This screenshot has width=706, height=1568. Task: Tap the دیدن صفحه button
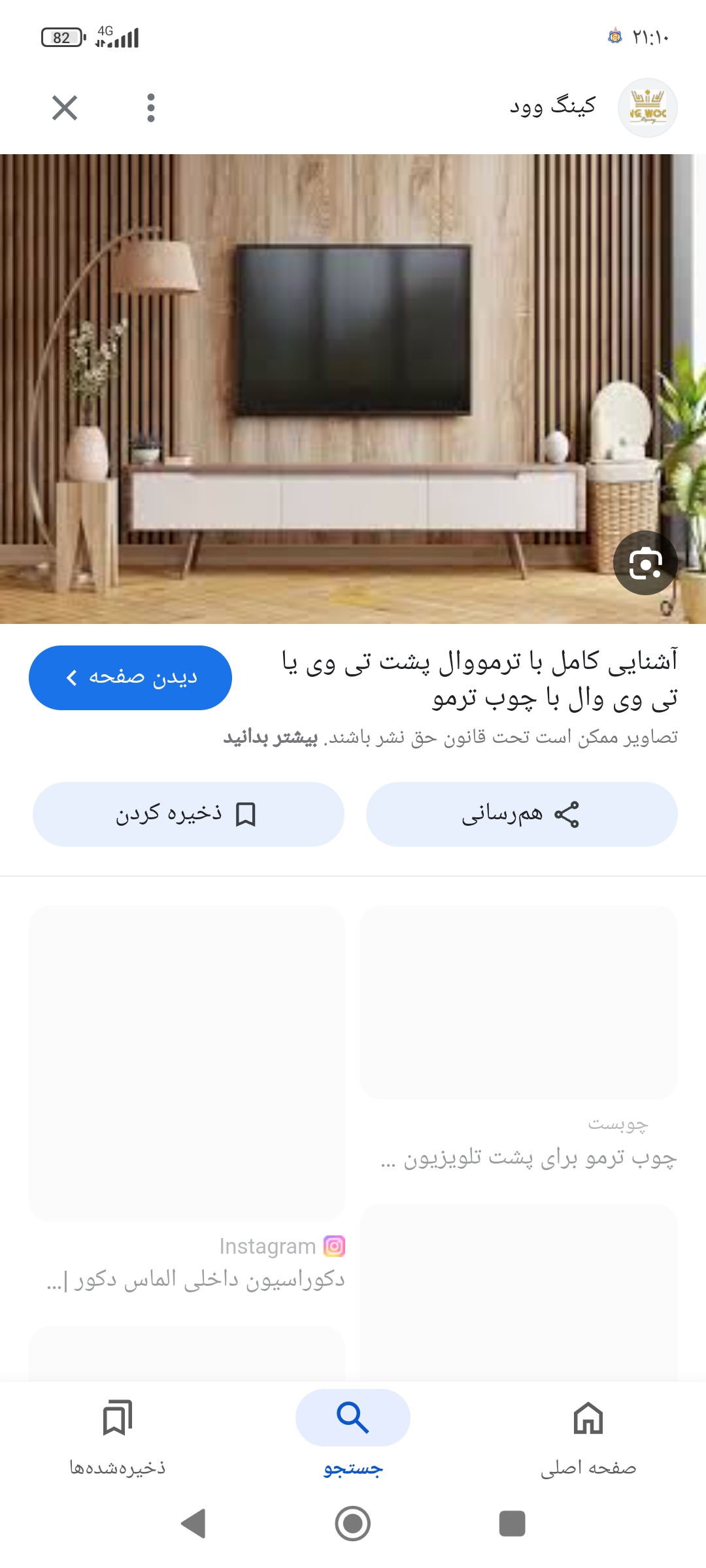(131, 678)
